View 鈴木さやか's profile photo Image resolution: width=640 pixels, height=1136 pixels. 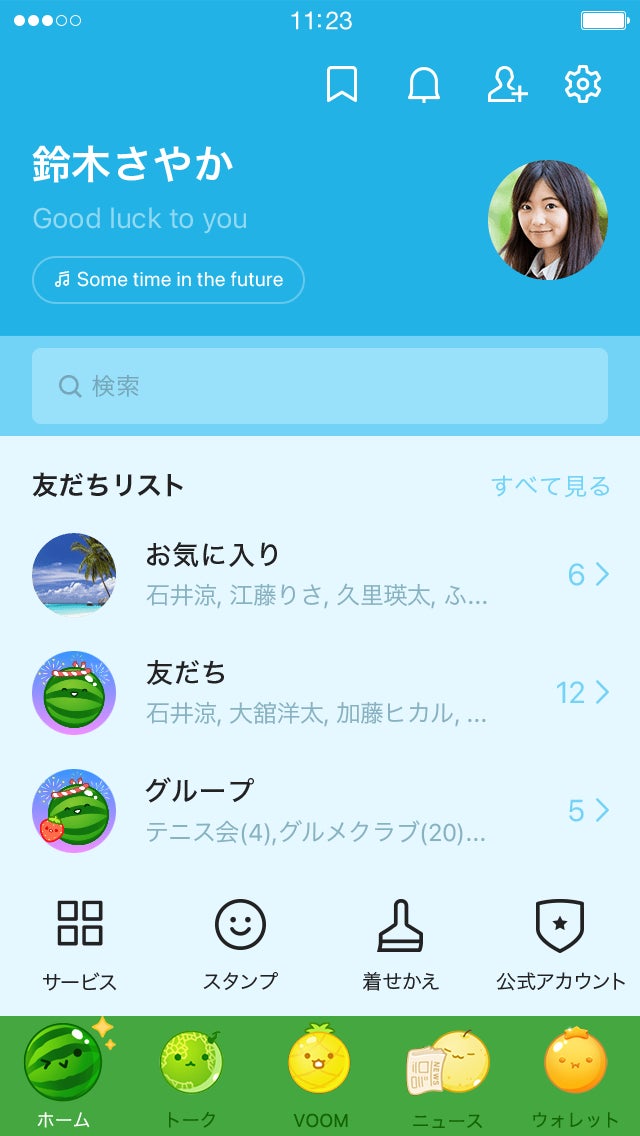click(547, 220)
